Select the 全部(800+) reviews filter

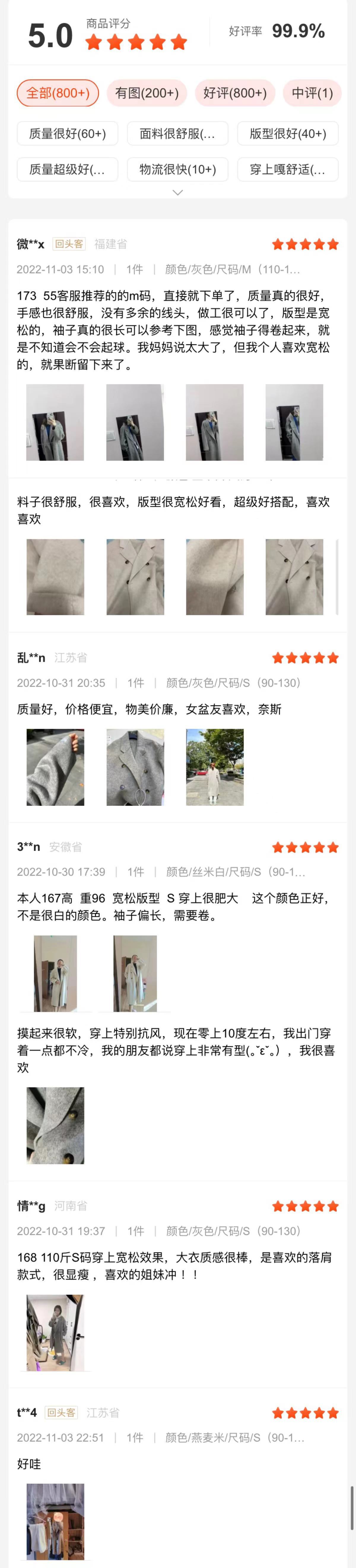coord(57,93)
